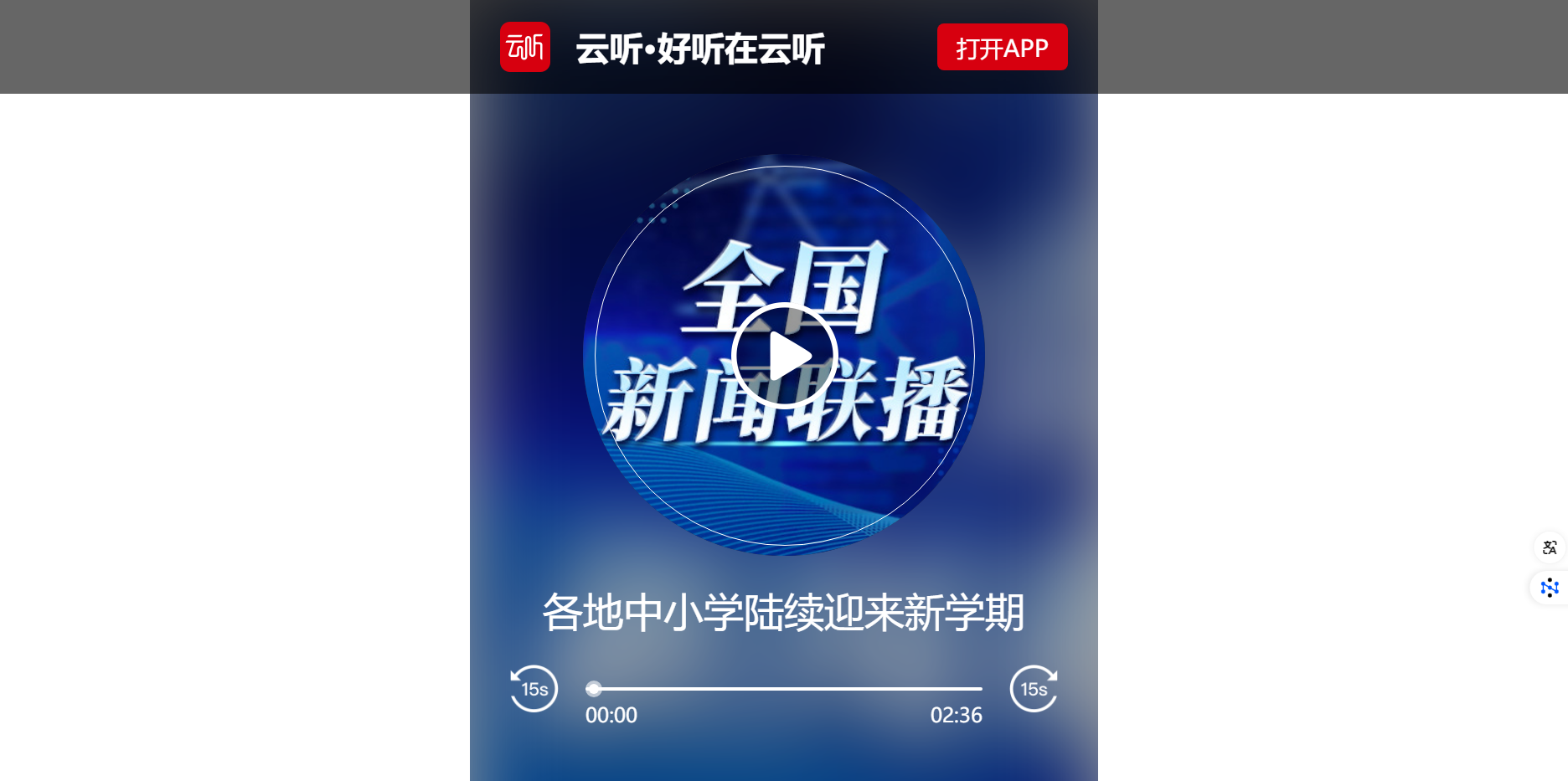1568x781 pixels.
Task: Skip forward 15 seconds
Action: (x=1034, y=688)
